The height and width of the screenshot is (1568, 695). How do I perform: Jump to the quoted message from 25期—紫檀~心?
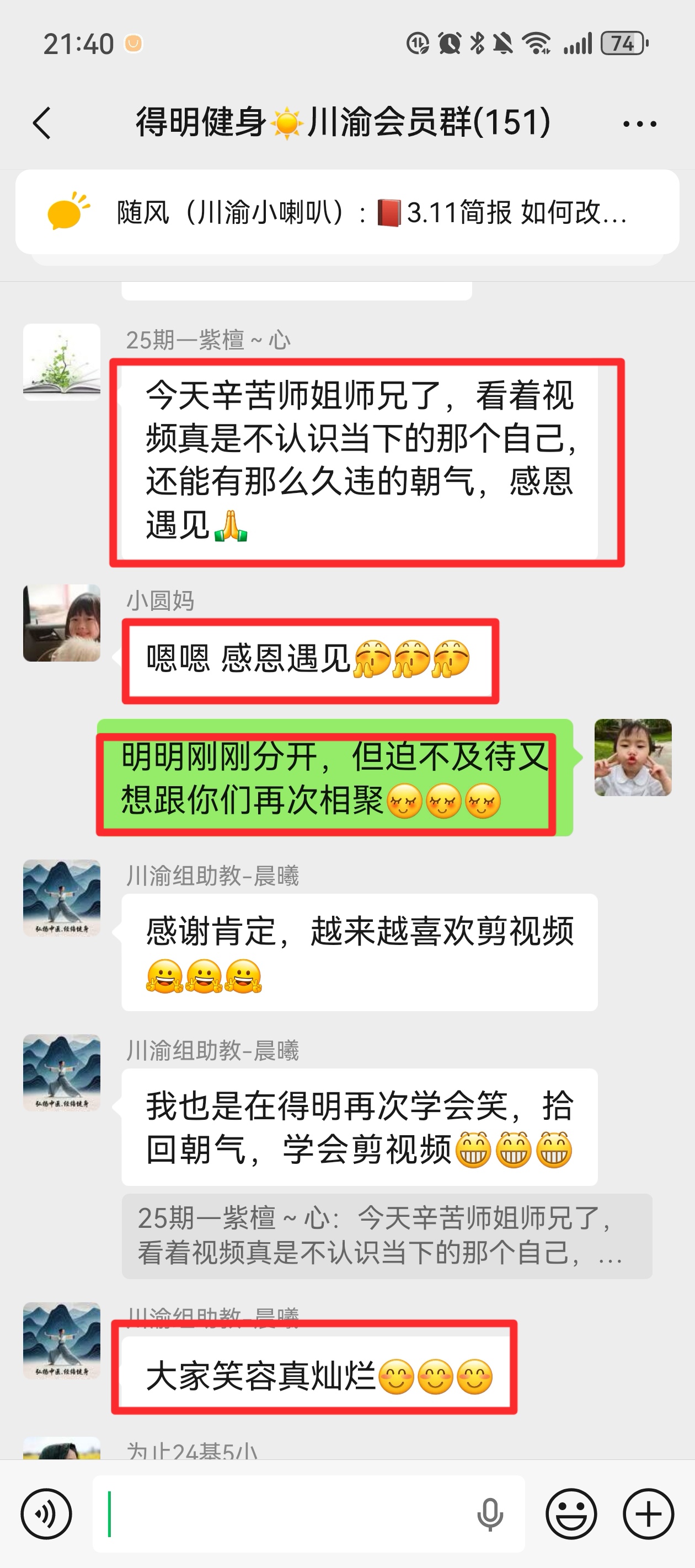coord(386,1236)
